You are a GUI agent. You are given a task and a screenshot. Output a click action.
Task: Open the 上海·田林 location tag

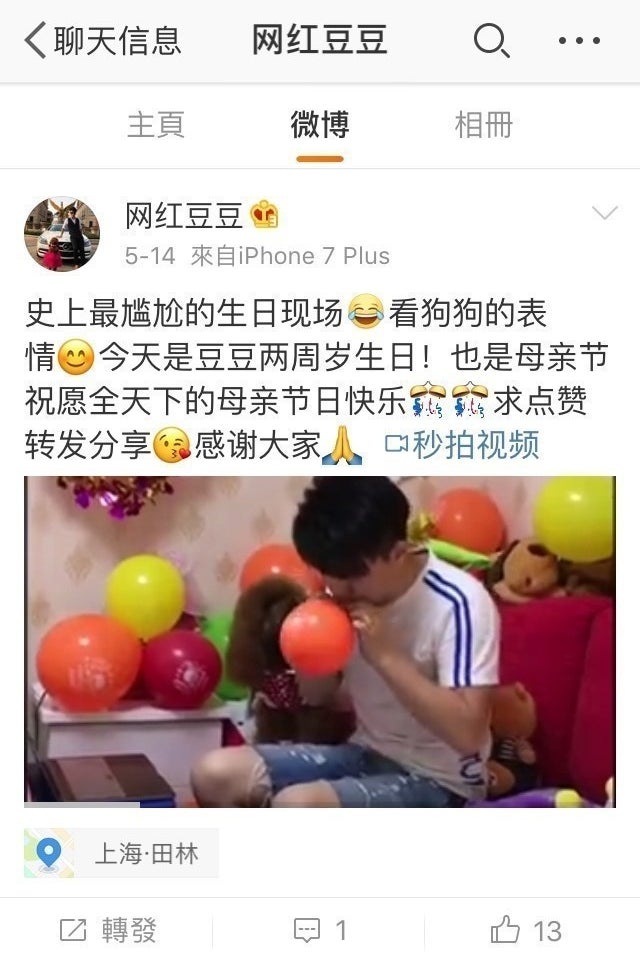pos(122,853)
